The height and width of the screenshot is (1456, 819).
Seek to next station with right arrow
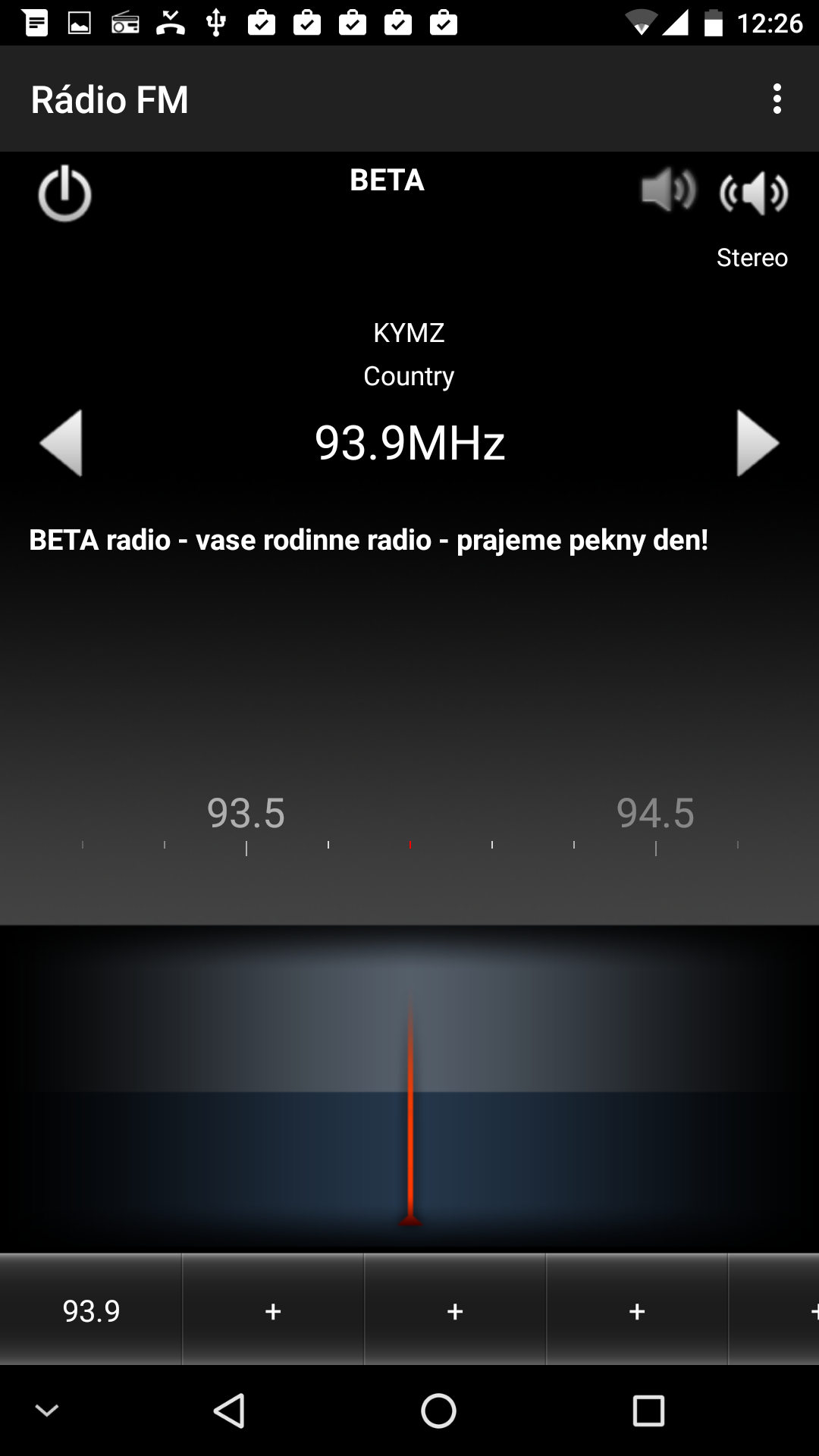pyautogui.click(x=758, y=444)
